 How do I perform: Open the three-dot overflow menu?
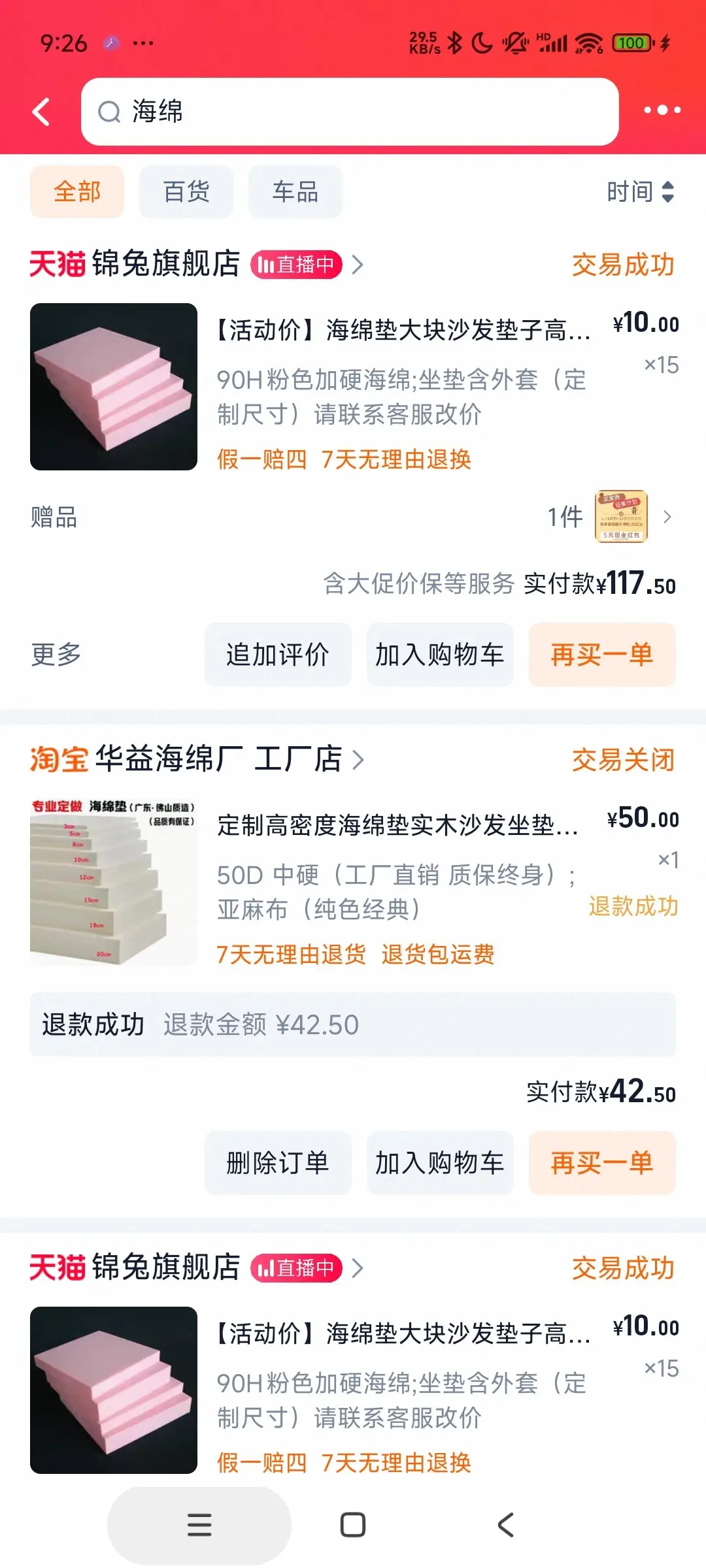662,110
